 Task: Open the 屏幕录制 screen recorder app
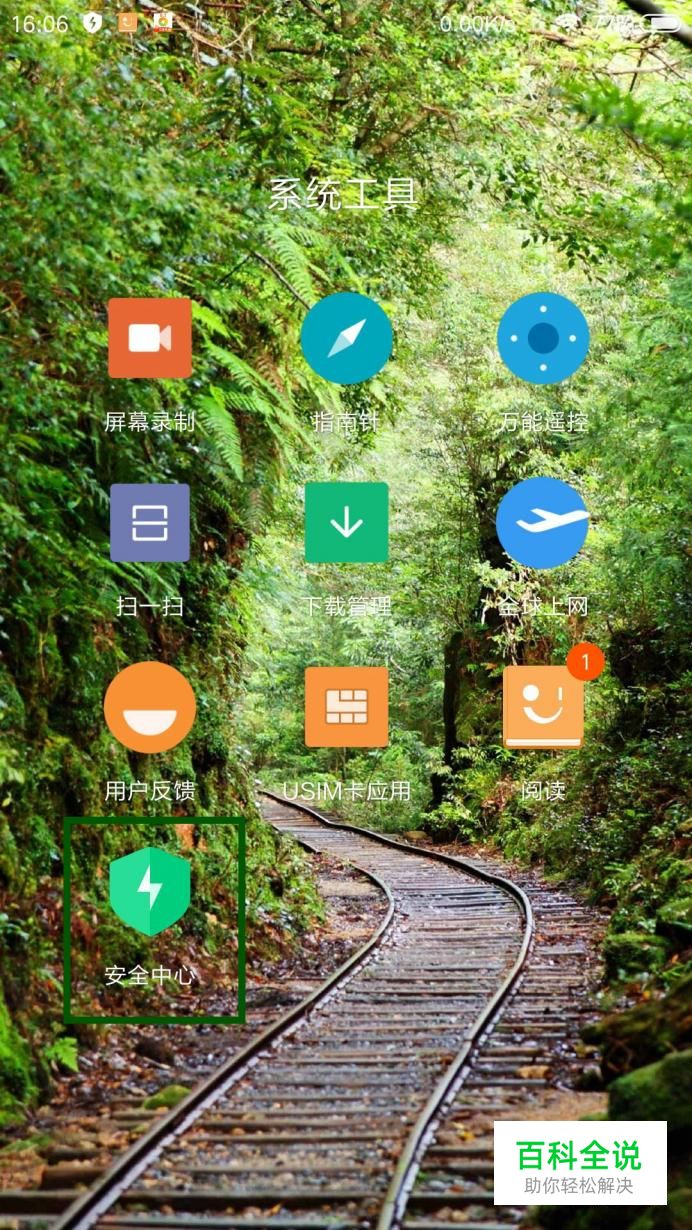150,338
